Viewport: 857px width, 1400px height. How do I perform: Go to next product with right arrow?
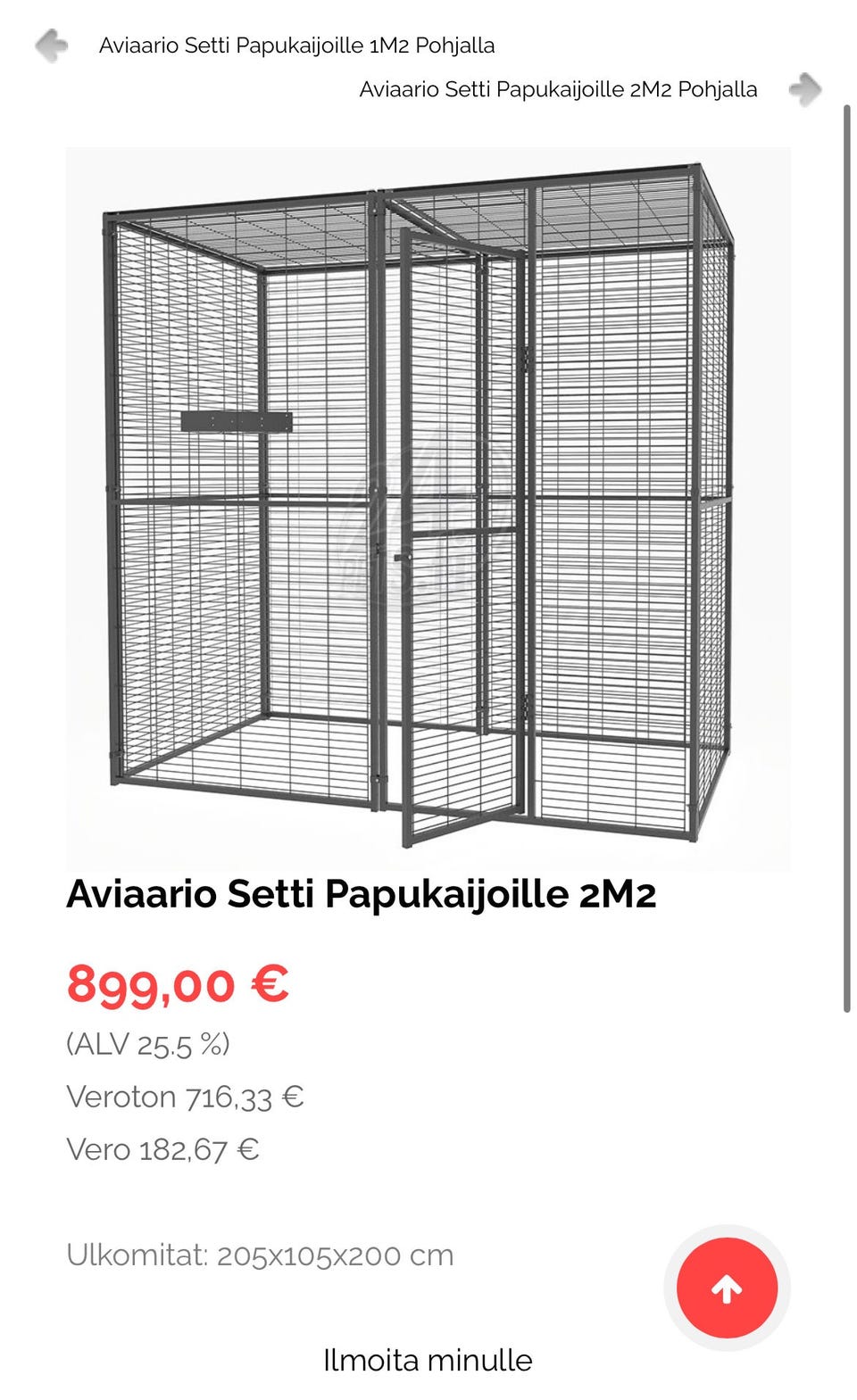point(805,89)
